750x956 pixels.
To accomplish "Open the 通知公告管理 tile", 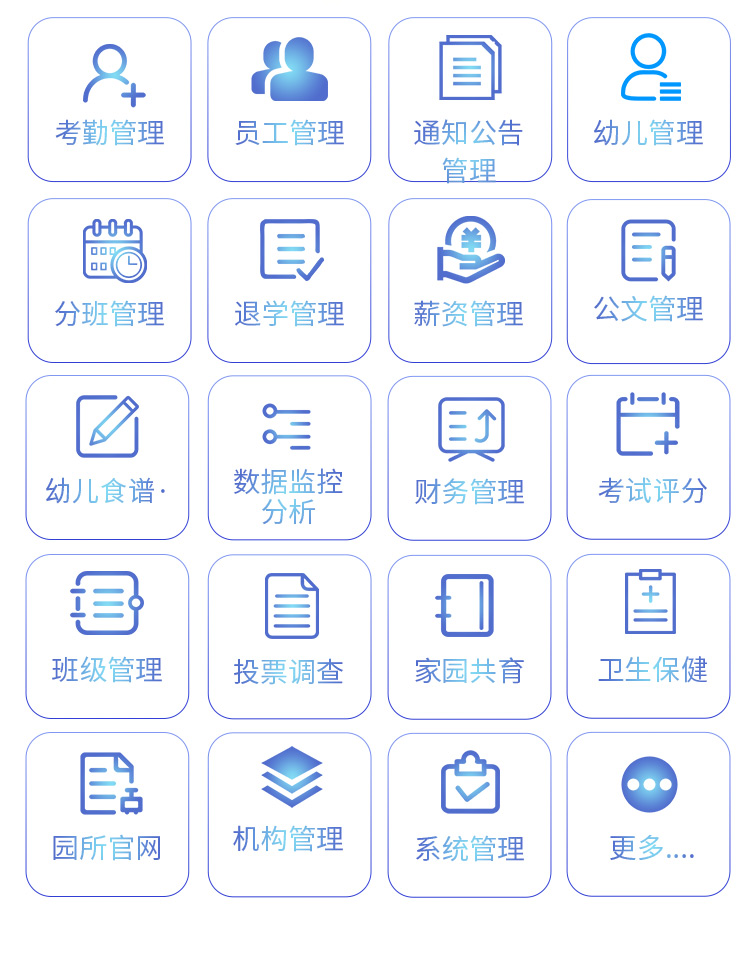I will click(x=470, y=100).
